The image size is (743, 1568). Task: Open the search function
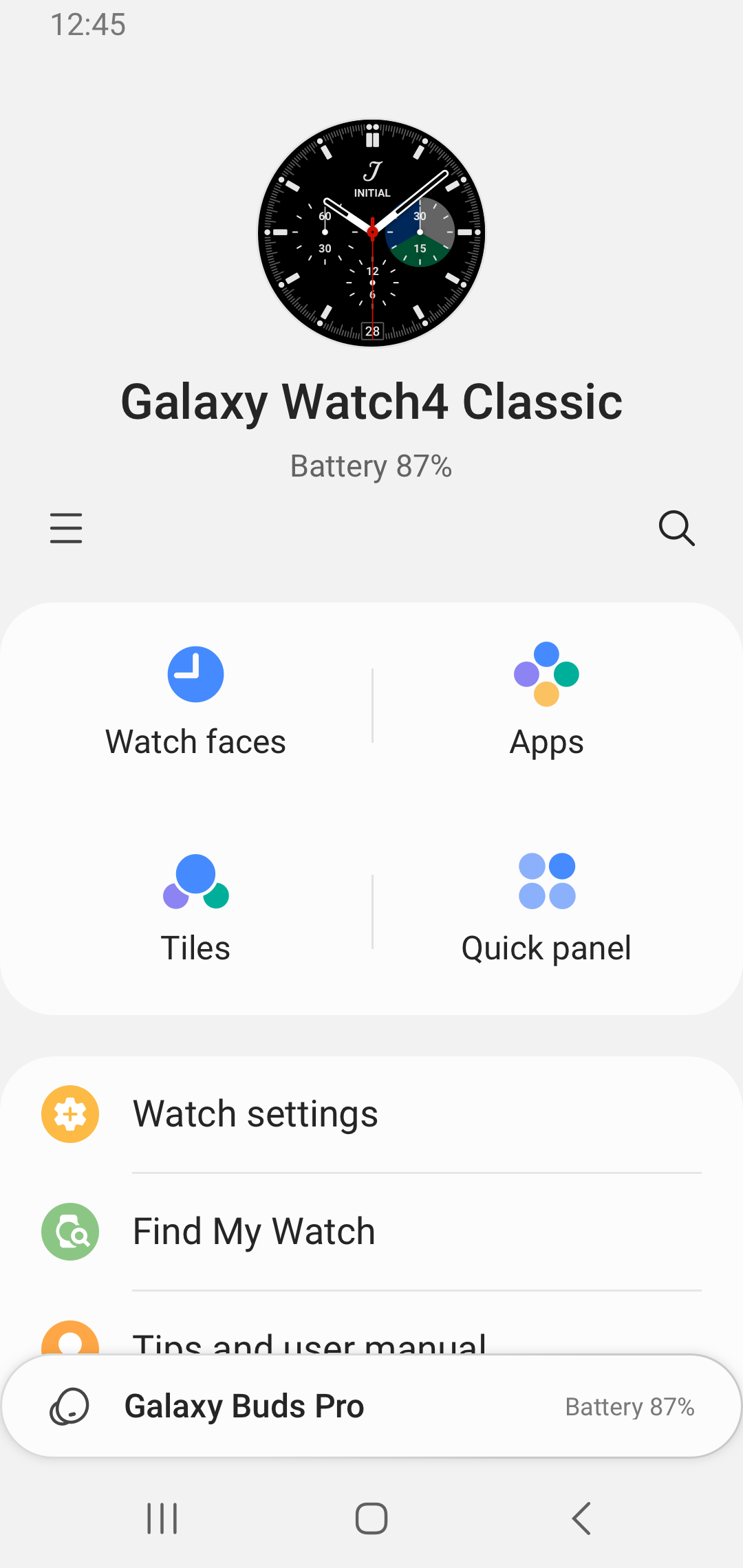[677, 528]
